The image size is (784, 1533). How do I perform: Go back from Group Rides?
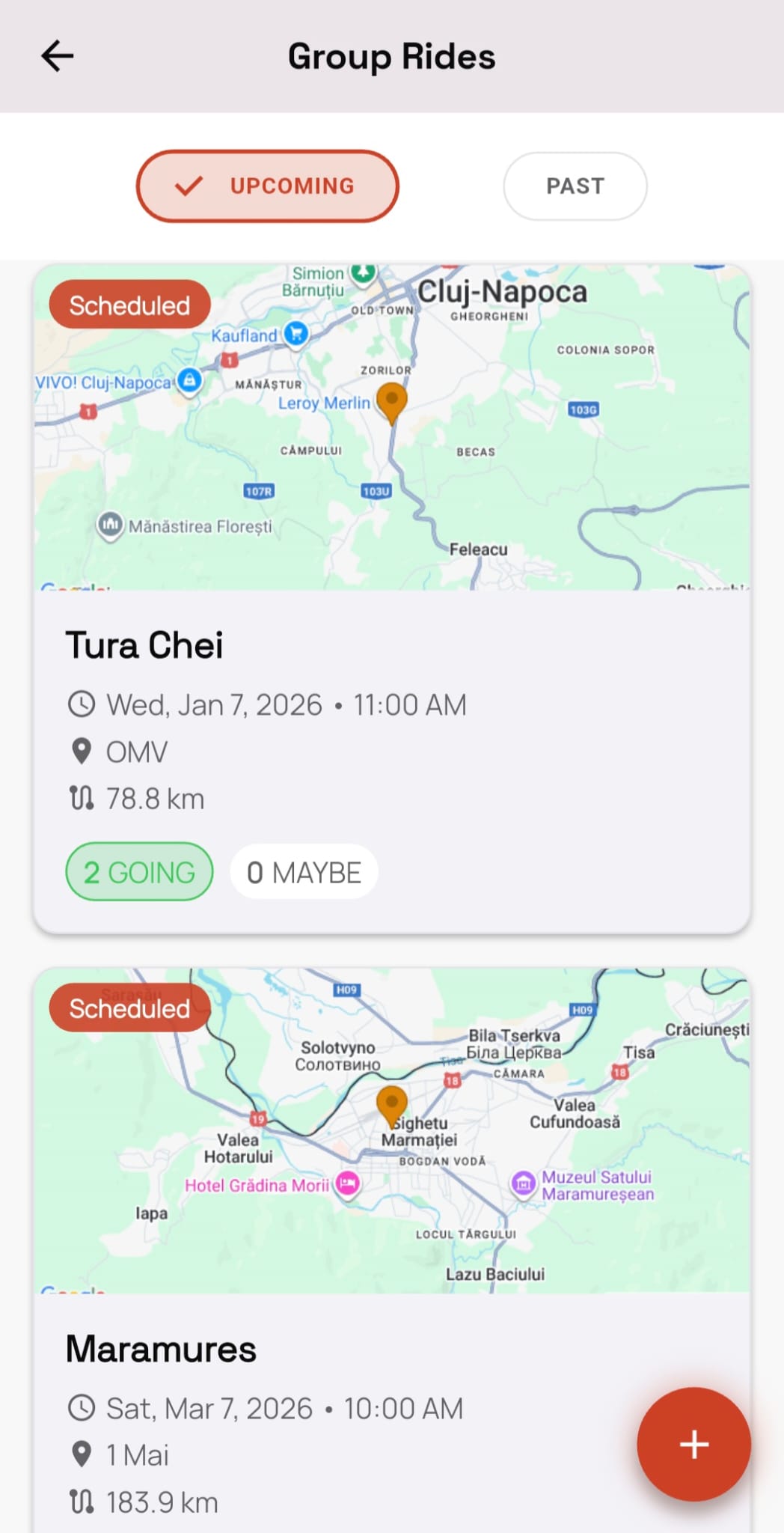[57, 57]
